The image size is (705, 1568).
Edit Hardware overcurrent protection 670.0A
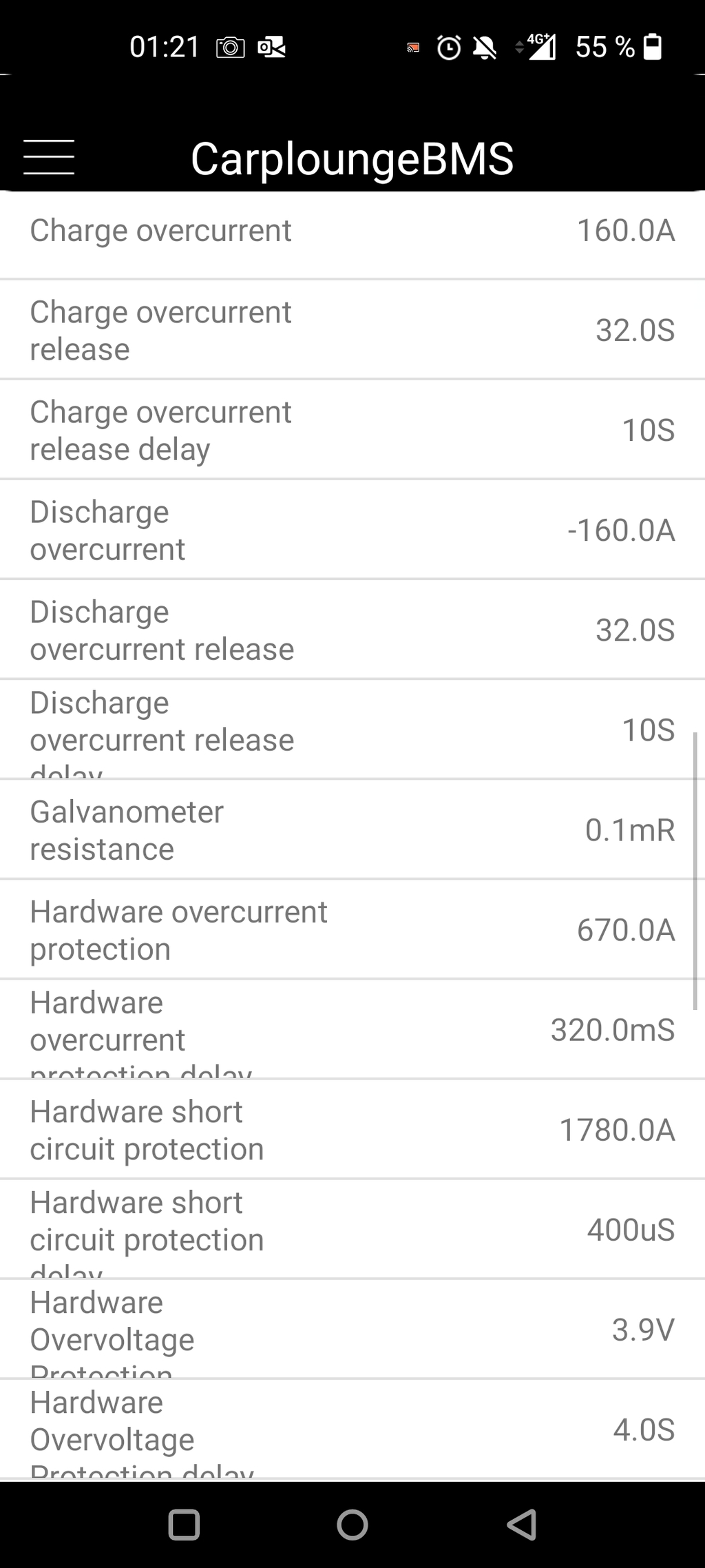(x=352, y=929)
